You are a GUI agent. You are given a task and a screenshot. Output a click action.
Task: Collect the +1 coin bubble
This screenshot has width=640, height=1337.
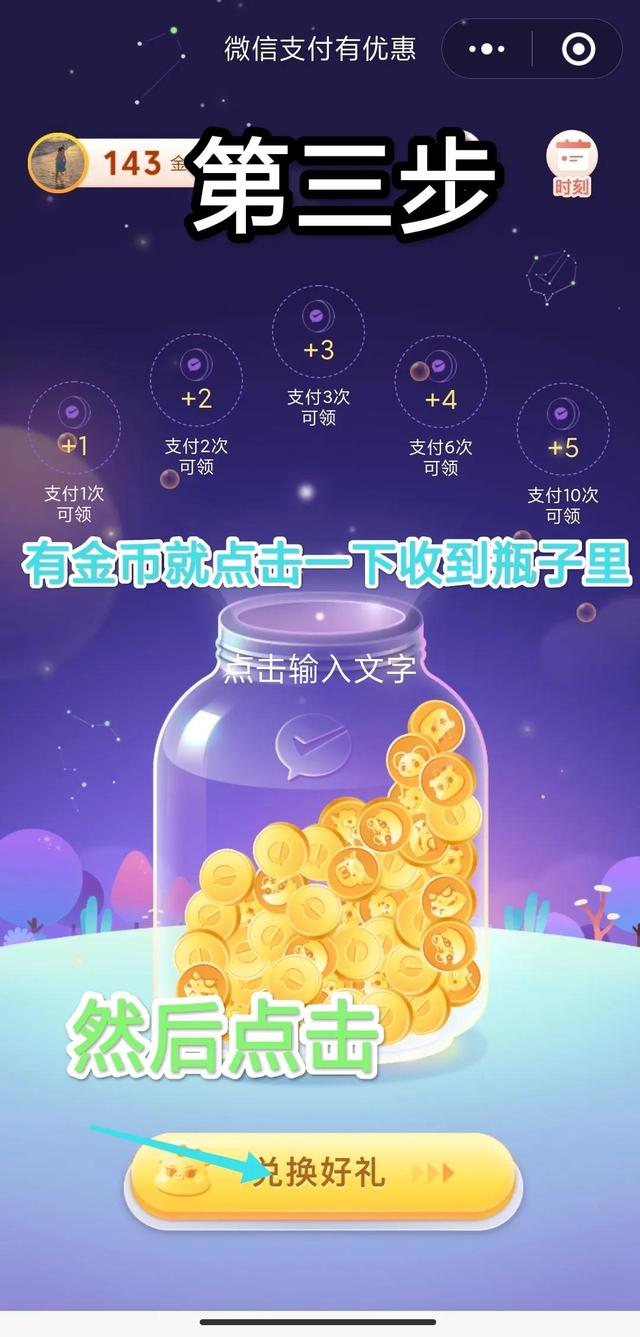[x=74, y=429]
